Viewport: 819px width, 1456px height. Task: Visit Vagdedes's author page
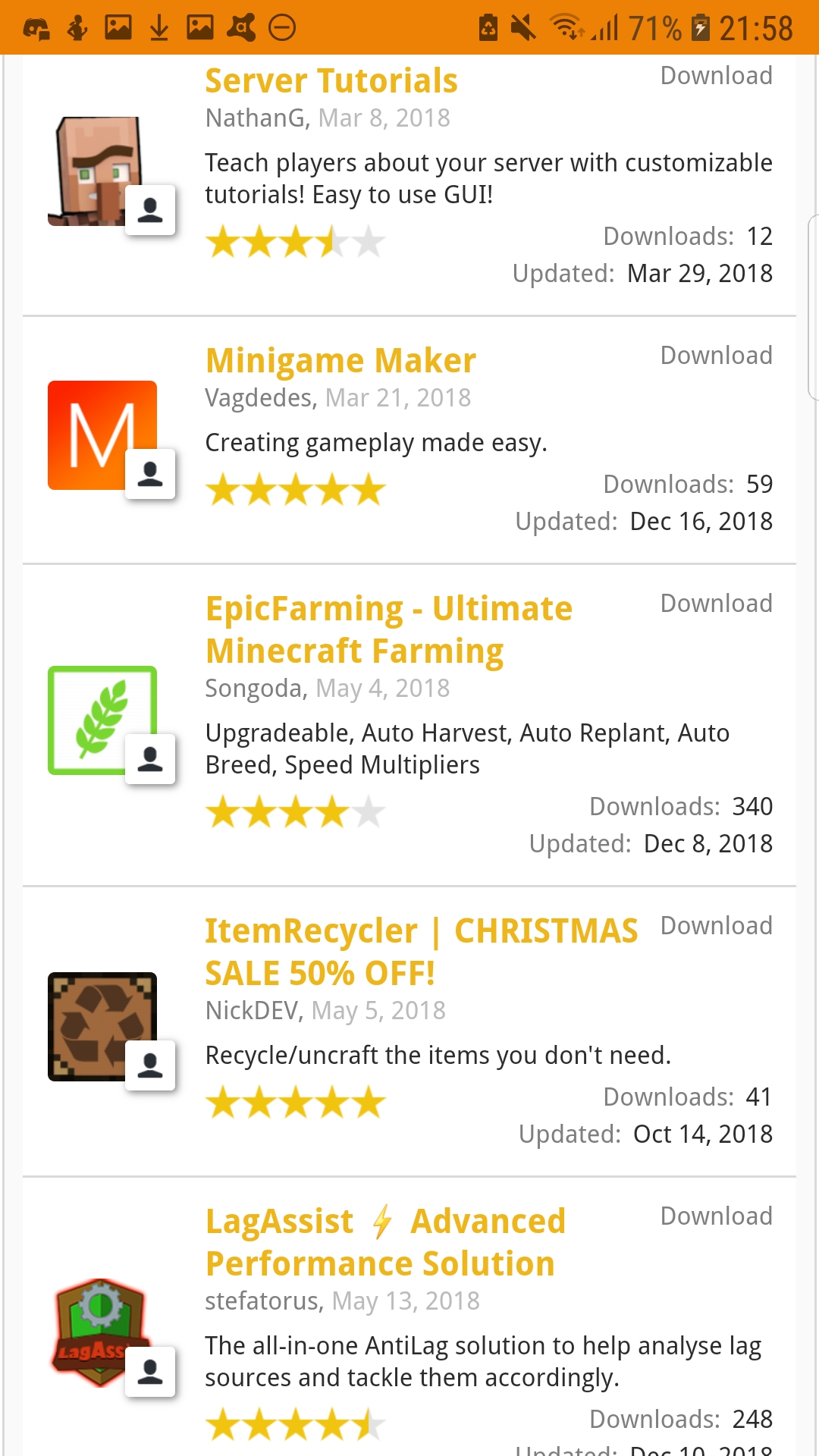259,398
